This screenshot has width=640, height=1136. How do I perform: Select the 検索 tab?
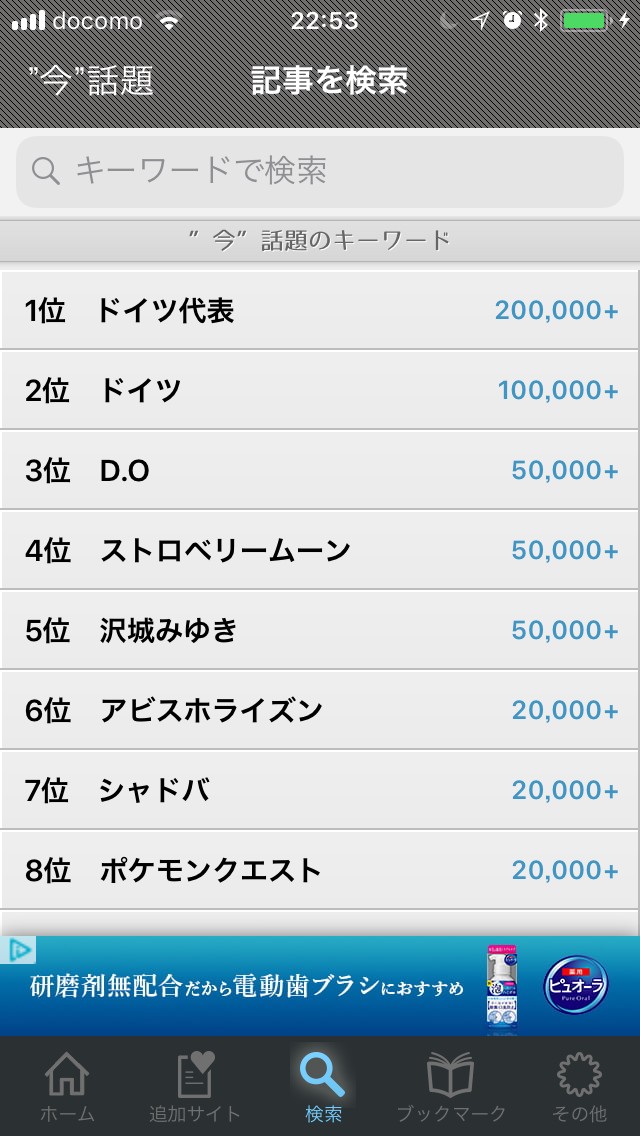pos(322,1087)
